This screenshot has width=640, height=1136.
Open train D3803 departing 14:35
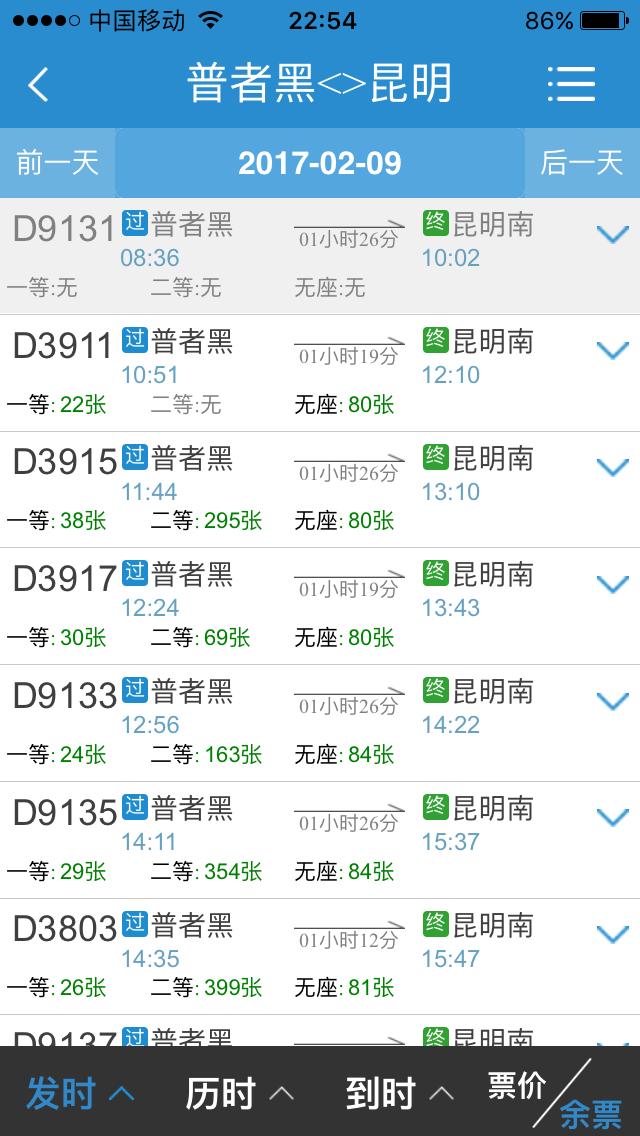320,956
